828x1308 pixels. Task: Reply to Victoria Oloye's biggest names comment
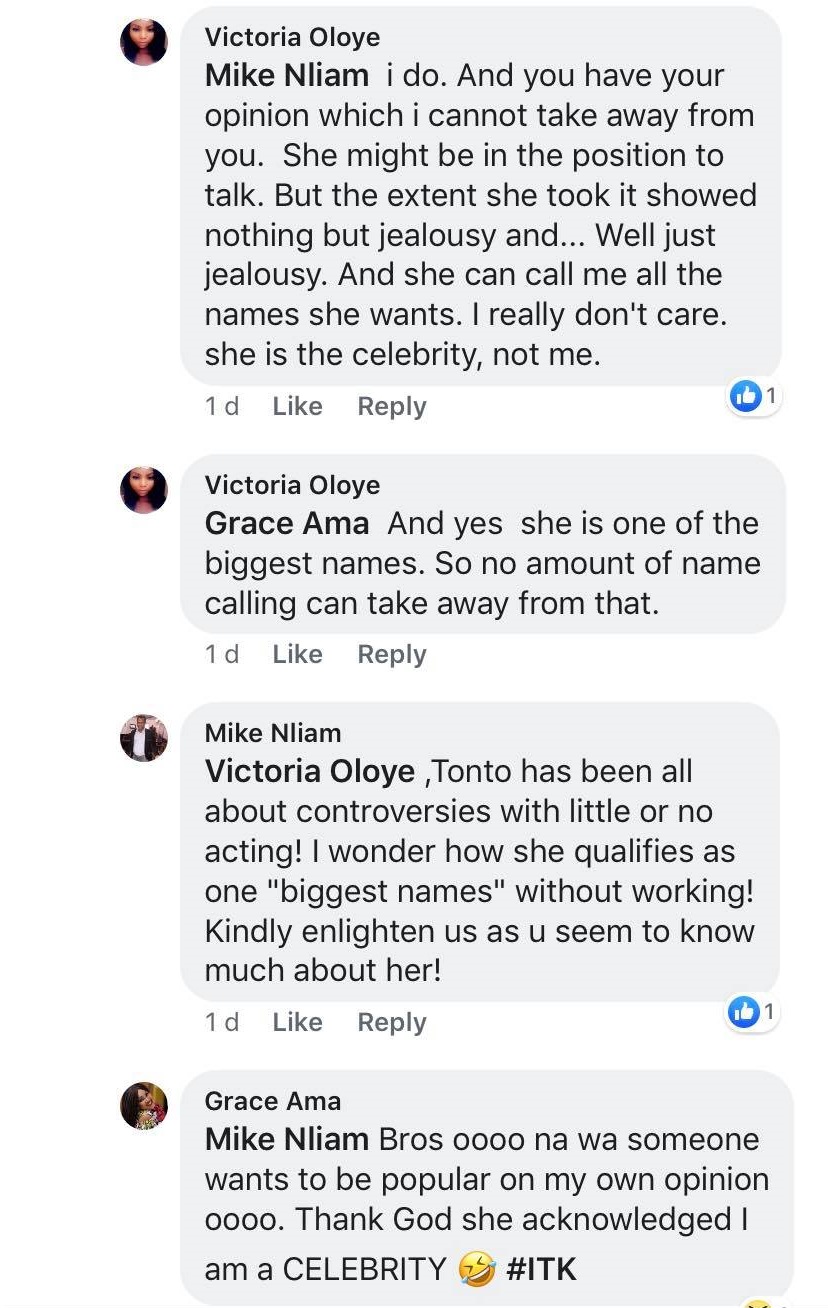pyautogui.click(x=392, y=654)
